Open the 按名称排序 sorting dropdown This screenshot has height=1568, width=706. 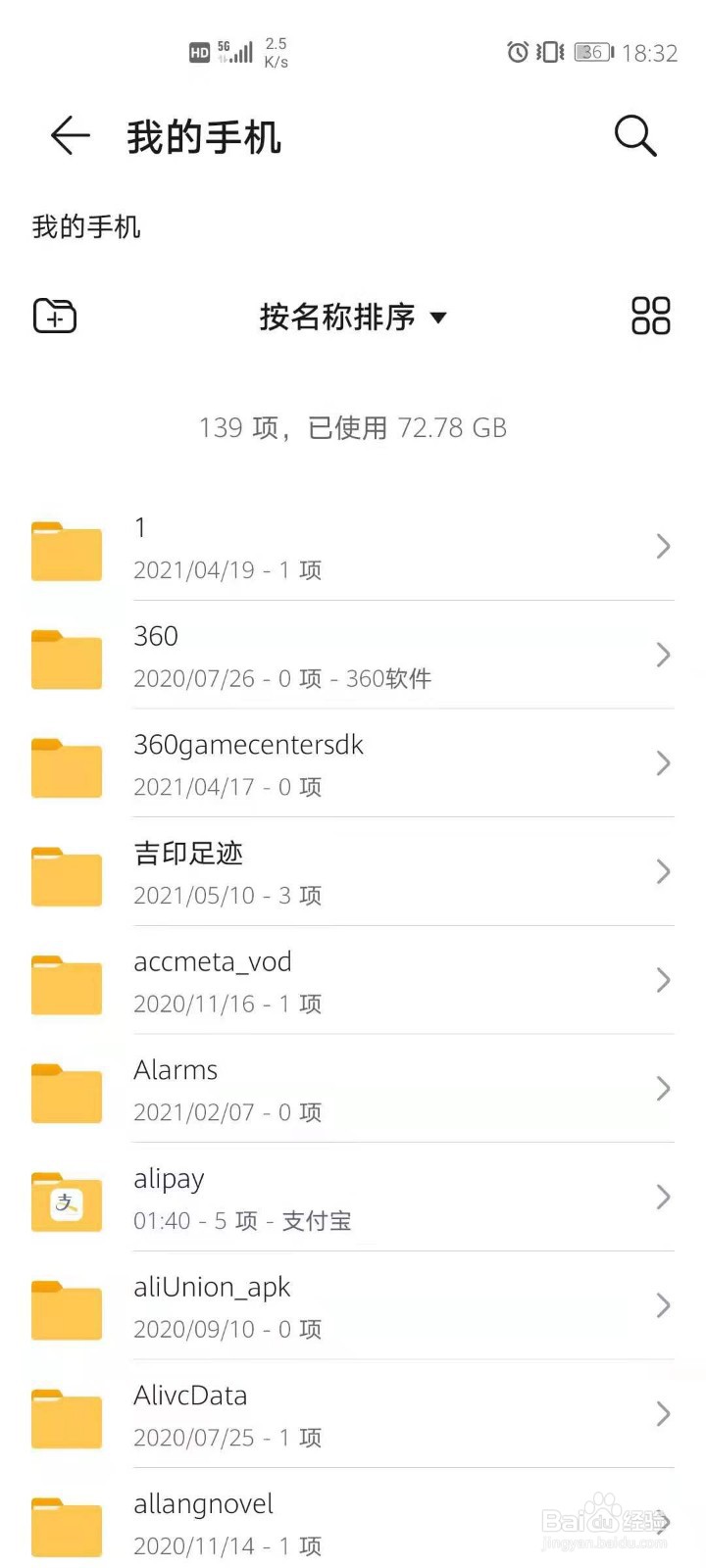click(x=353, y=318)
